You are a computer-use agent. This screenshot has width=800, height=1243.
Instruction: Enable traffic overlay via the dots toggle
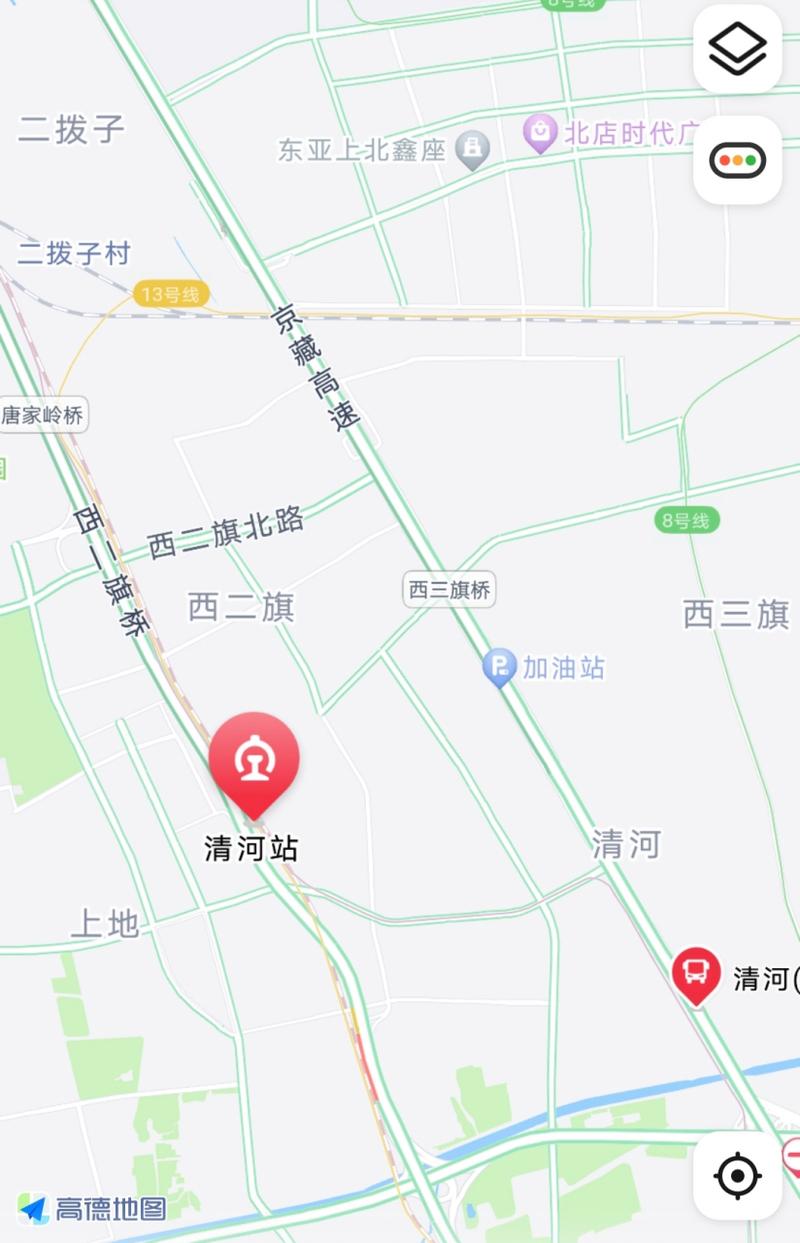(737, 160)
